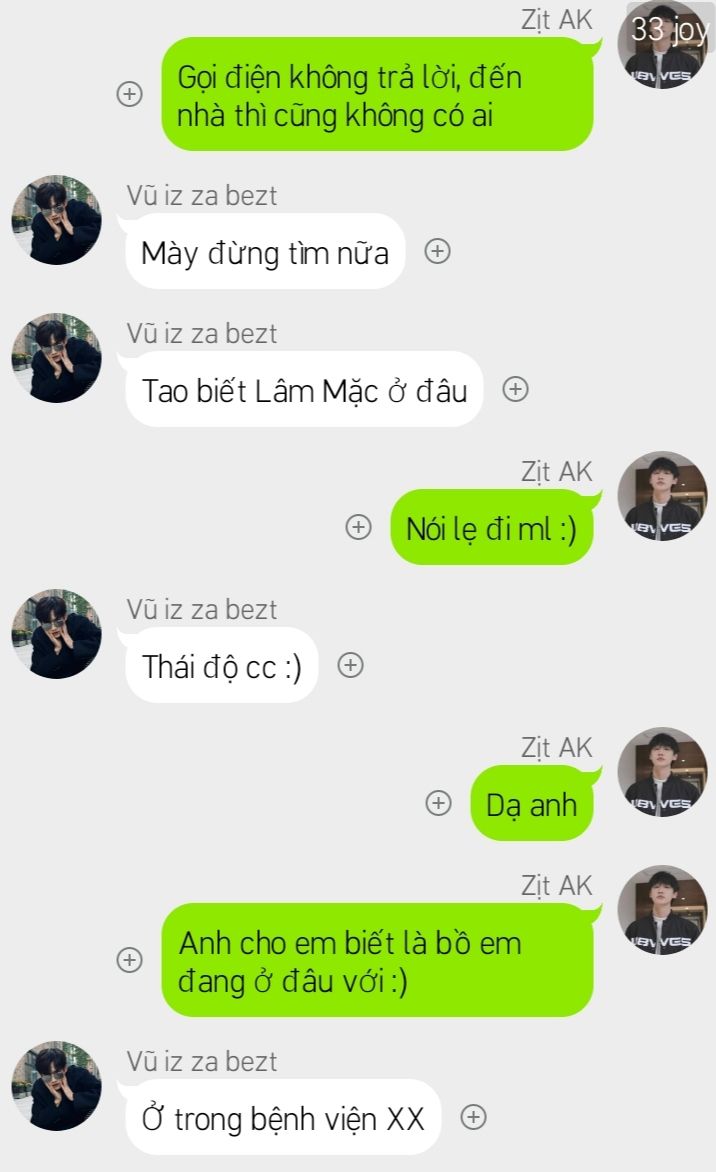Open Vũ iz za bezt's avatar beside "Mày đừng tìm nữa"
The width and height of the screenshot is (716, 1172).
[x=57, y=220]
